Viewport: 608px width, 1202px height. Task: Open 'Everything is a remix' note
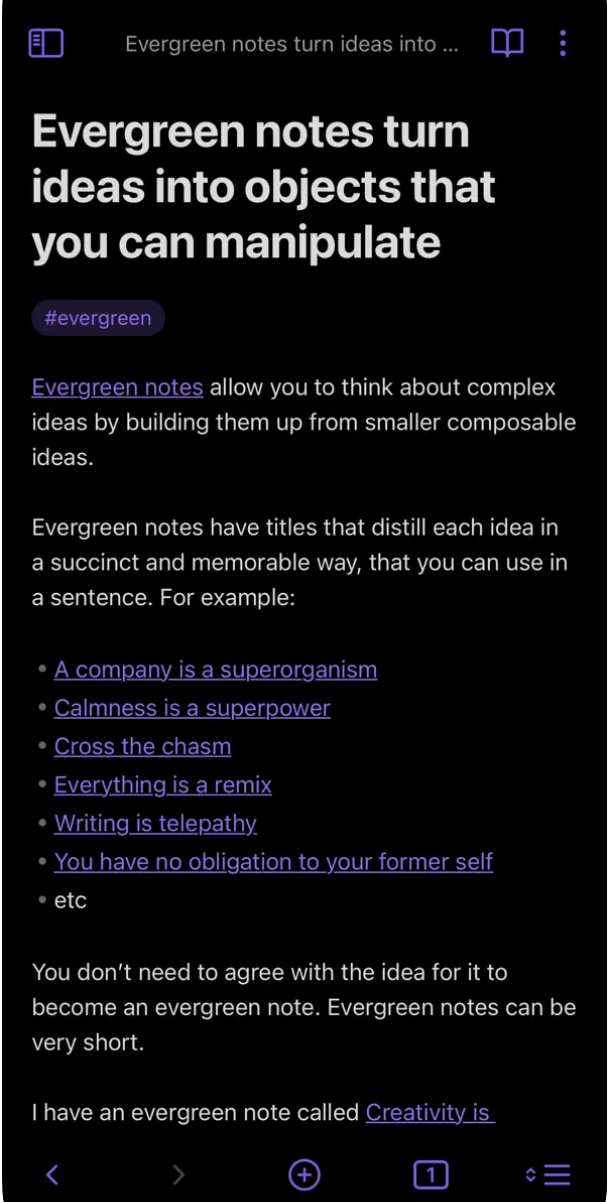point(163,785)
